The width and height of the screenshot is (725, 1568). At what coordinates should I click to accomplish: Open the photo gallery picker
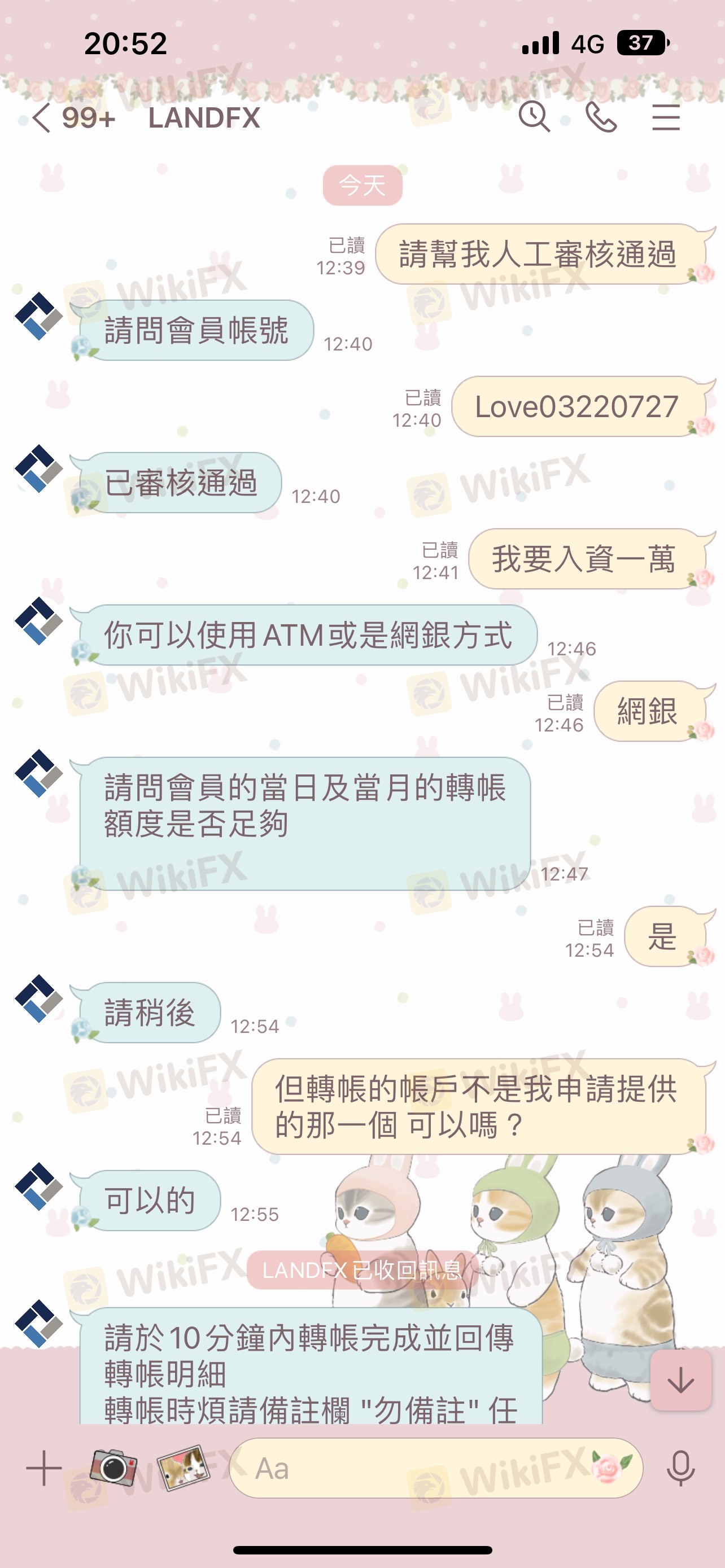pyautogui.click(x=184, y=1467)
